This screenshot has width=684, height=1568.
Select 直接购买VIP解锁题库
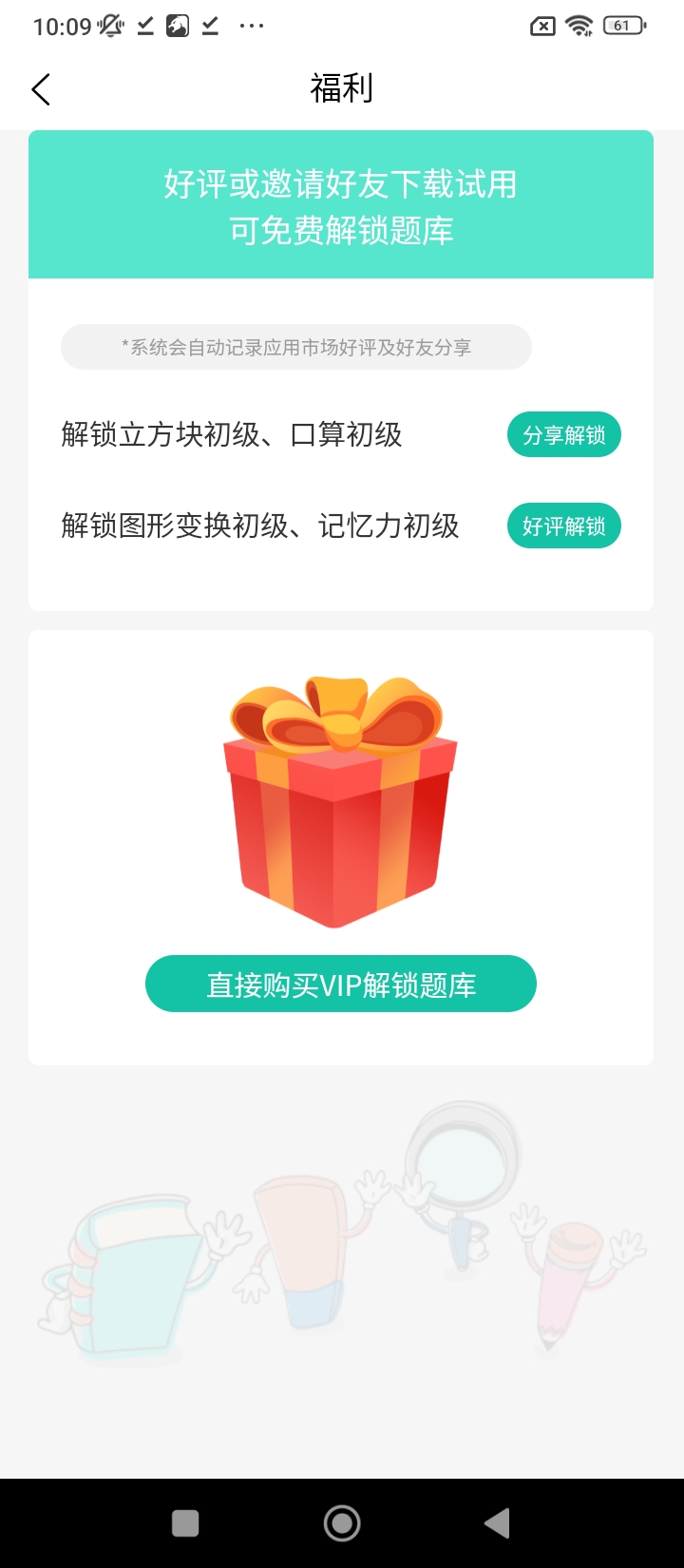coord(340,985)
